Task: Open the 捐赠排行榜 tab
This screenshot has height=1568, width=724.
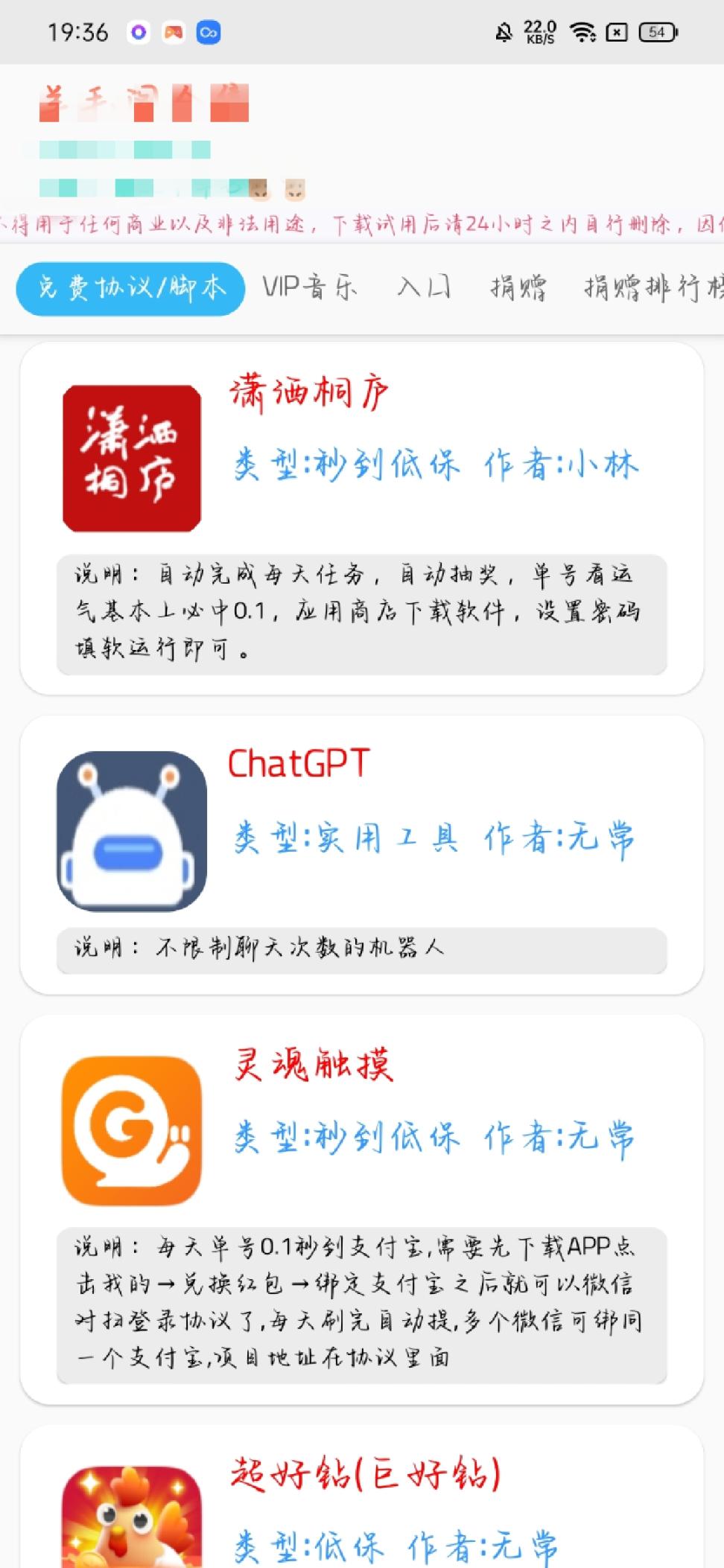Action: pos(649,288)
